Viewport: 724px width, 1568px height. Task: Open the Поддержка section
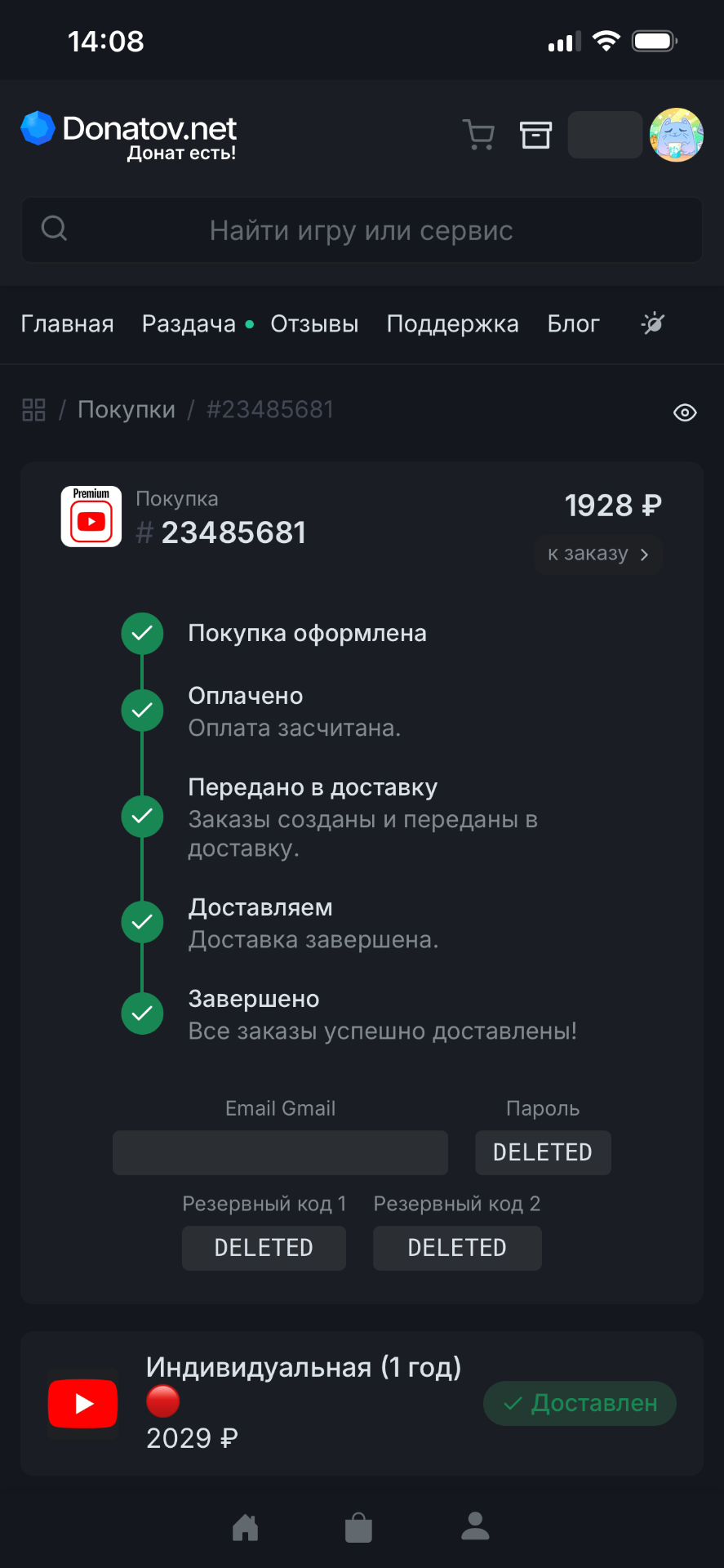(452, 324)
